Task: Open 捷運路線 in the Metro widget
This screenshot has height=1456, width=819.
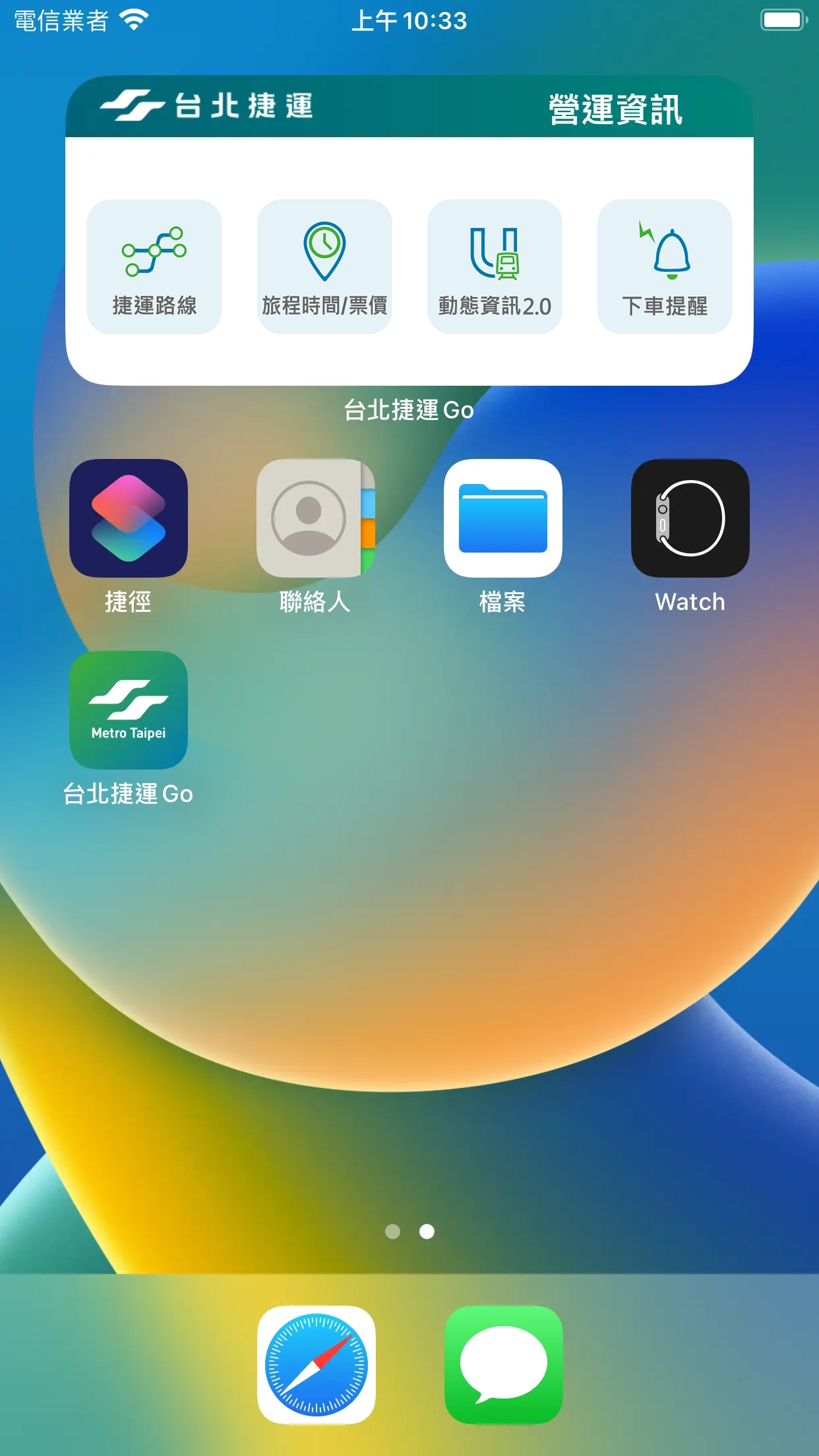Action: (x=154, y=267)
